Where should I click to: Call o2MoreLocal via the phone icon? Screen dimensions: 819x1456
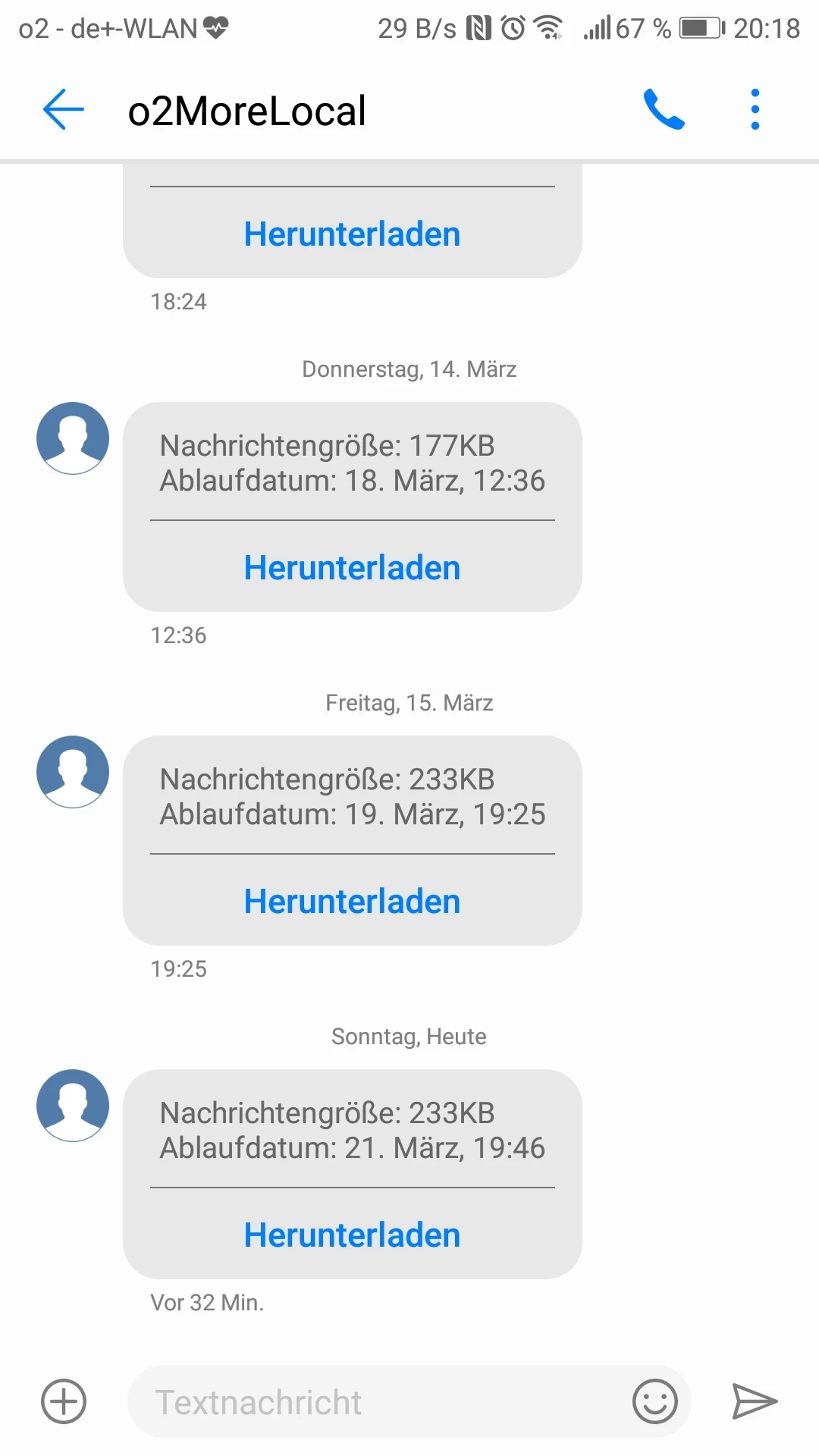[x=664, y=110]
